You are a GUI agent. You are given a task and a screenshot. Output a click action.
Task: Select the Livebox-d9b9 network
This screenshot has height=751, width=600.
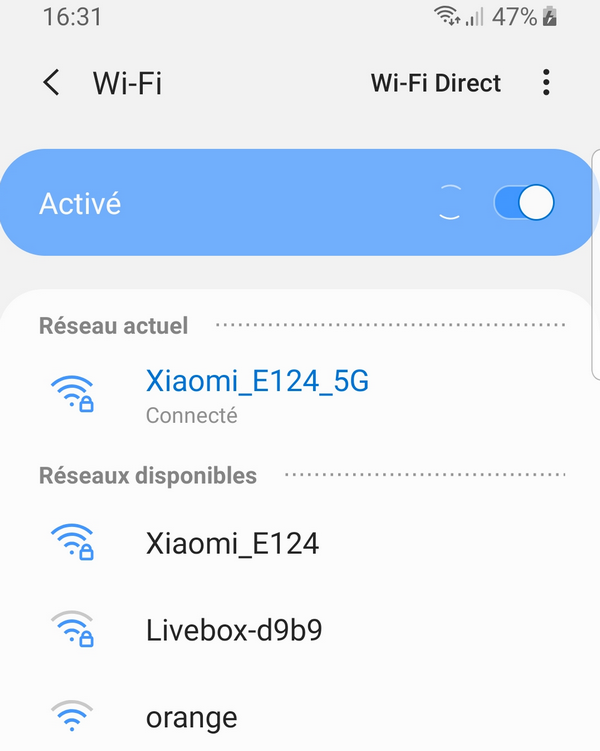(x=233, y=630)
